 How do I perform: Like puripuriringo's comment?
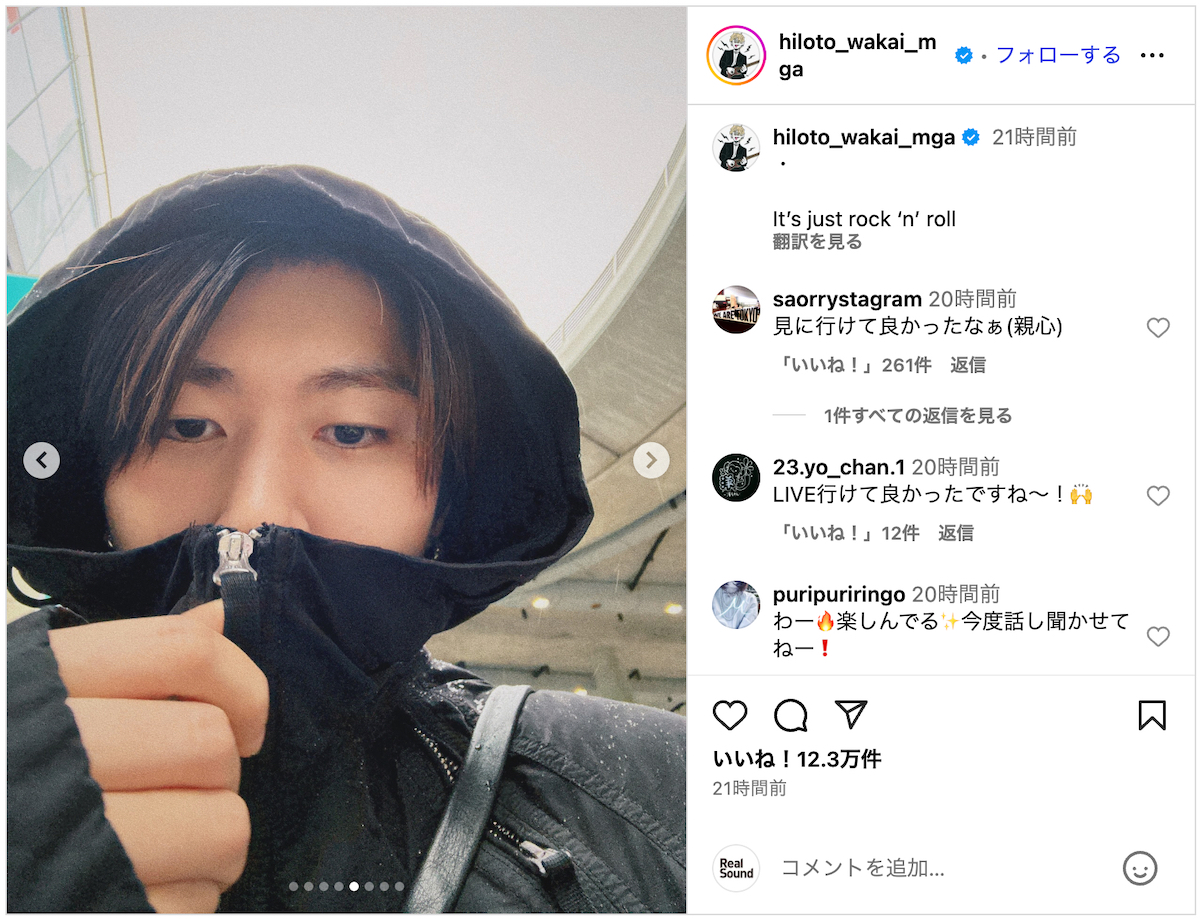[x=1157, y=637]
